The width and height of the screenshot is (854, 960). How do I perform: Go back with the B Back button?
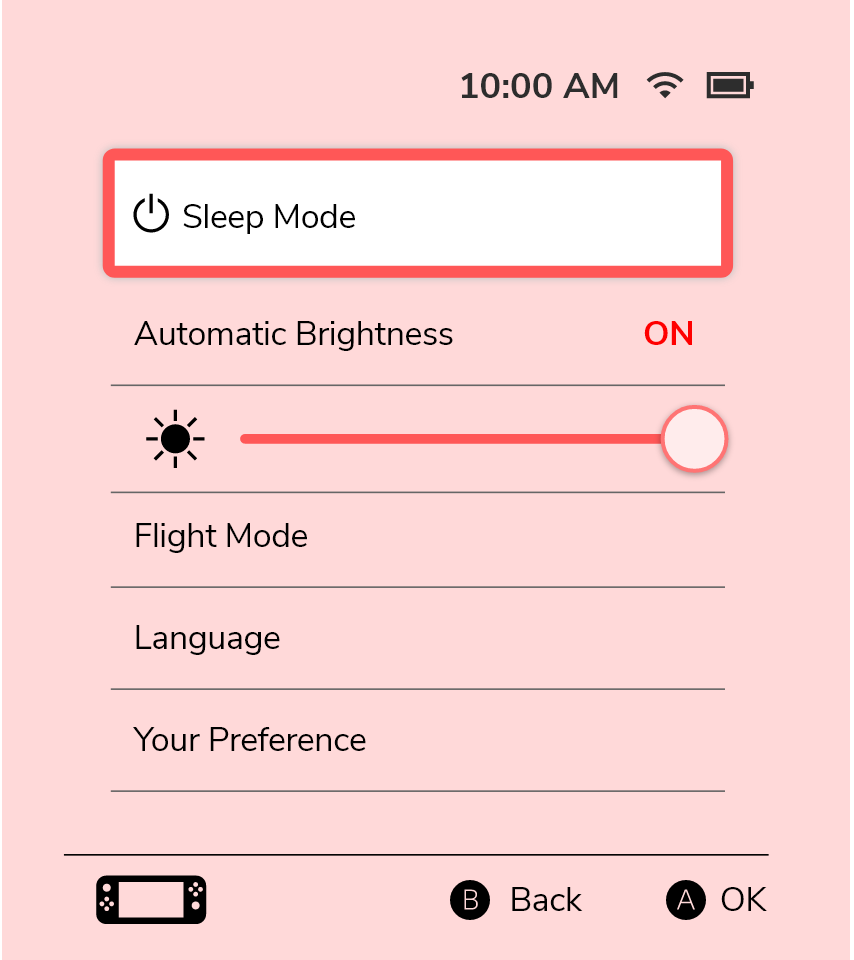(516, 900)
